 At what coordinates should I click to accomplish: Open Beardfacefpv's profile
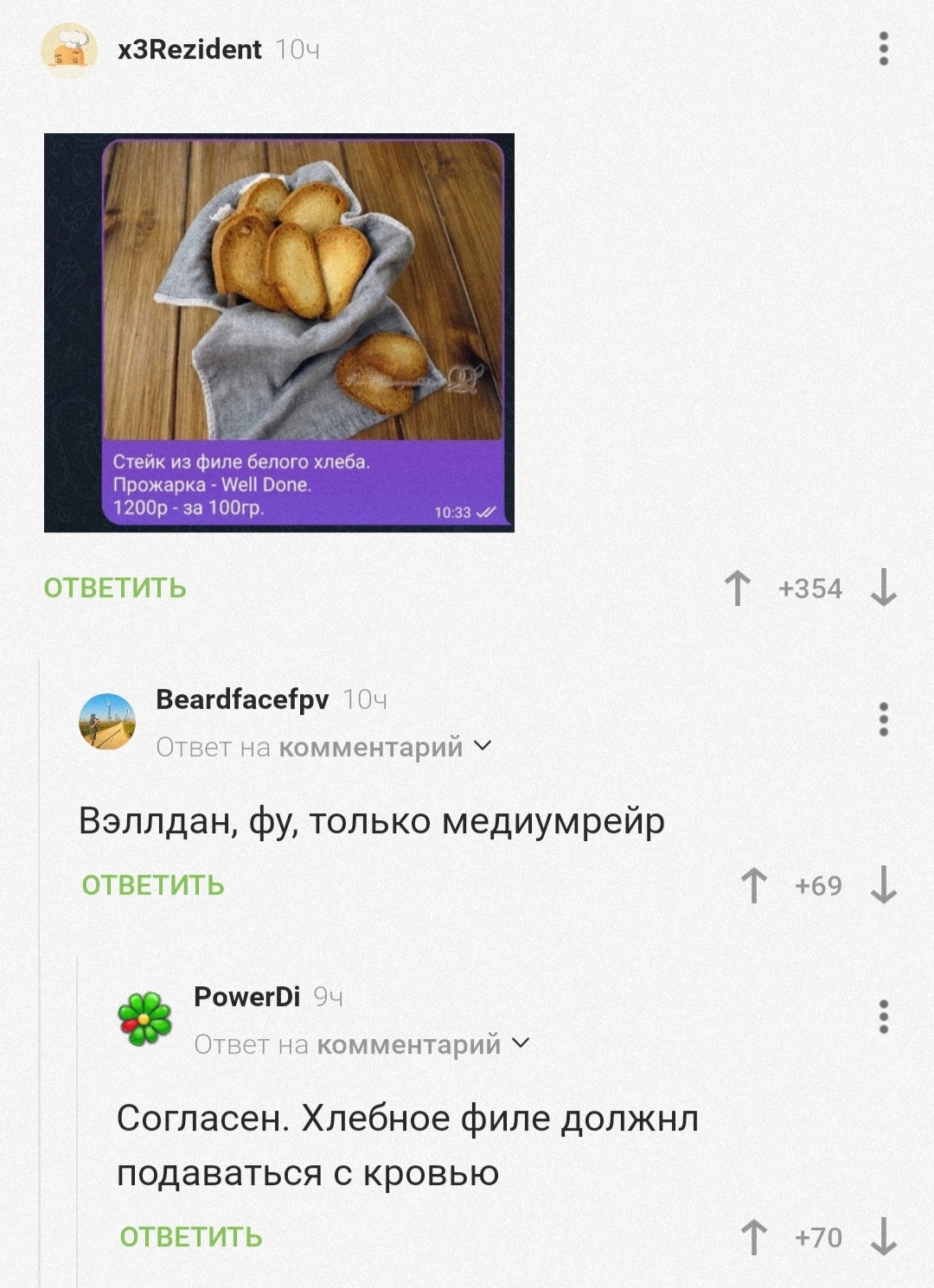pos(242,699)
